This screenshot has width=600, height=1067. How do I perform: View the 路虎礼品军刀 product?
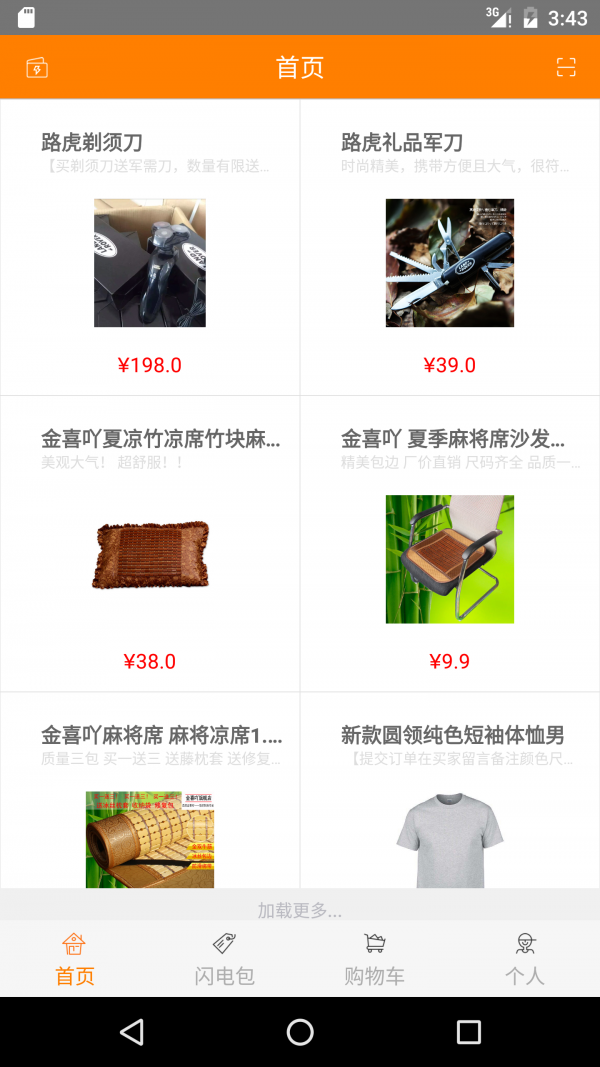tap(450, 248)
